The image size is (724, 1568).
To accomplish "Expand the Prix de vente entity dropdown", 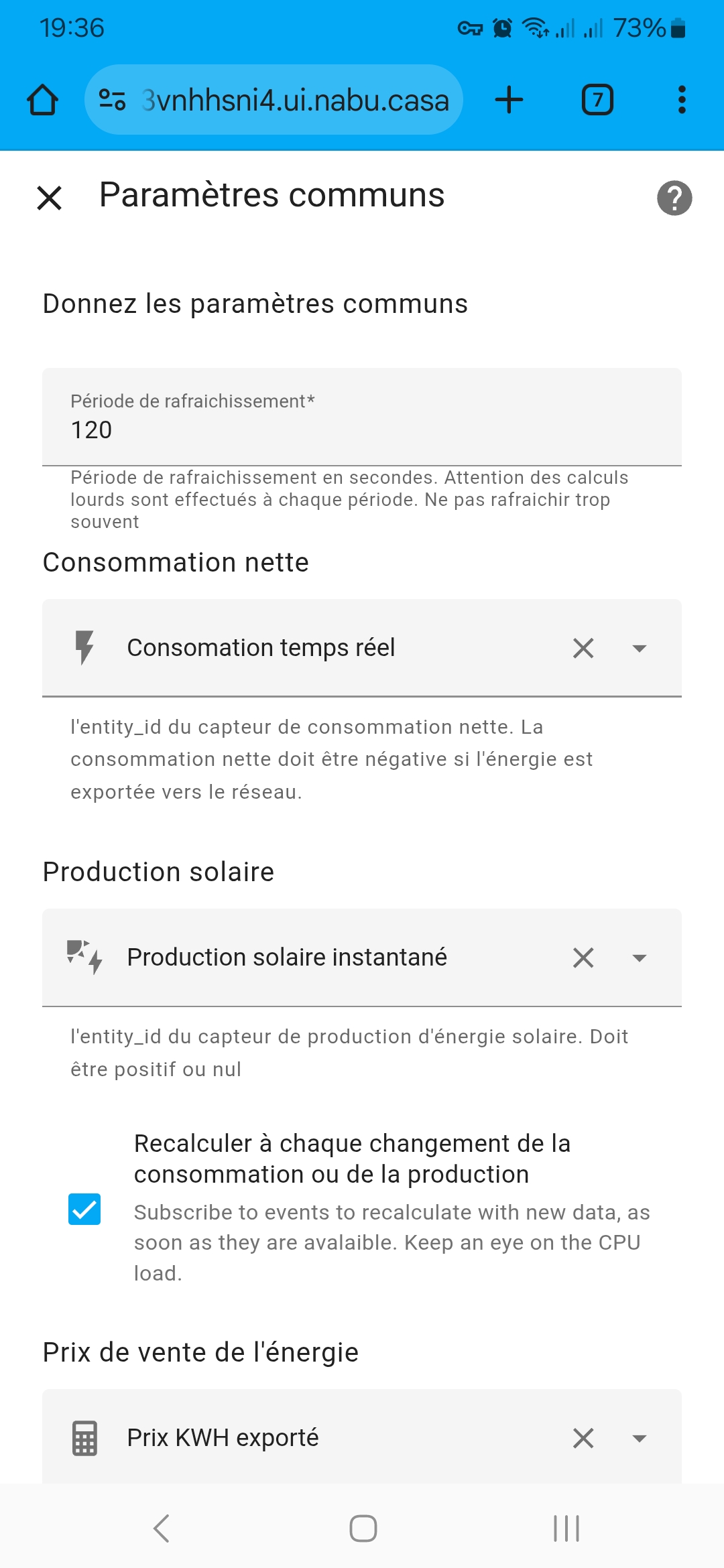I will click(x=640, y=1438).
